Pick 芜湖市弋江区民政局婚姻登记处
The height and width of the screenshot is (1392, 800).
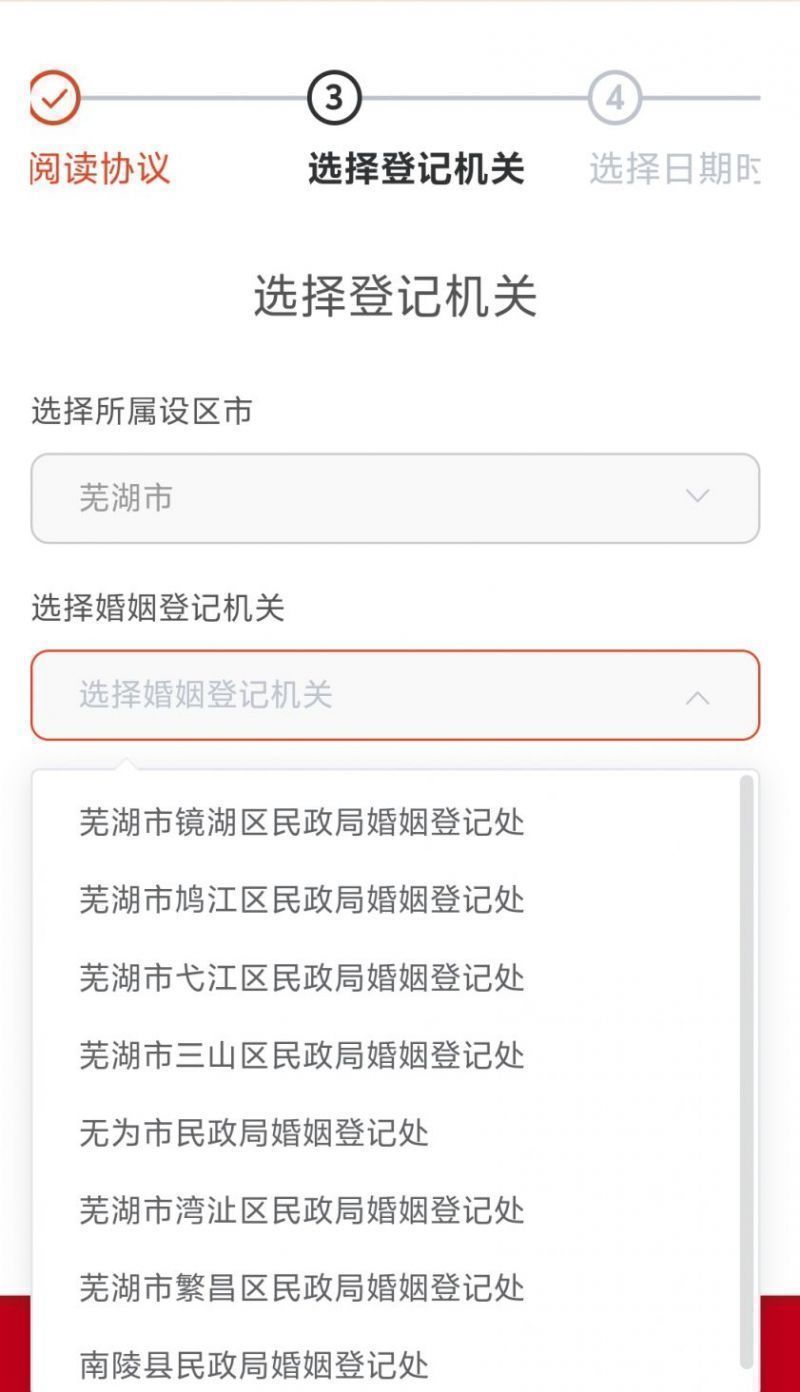coord(301,978)
